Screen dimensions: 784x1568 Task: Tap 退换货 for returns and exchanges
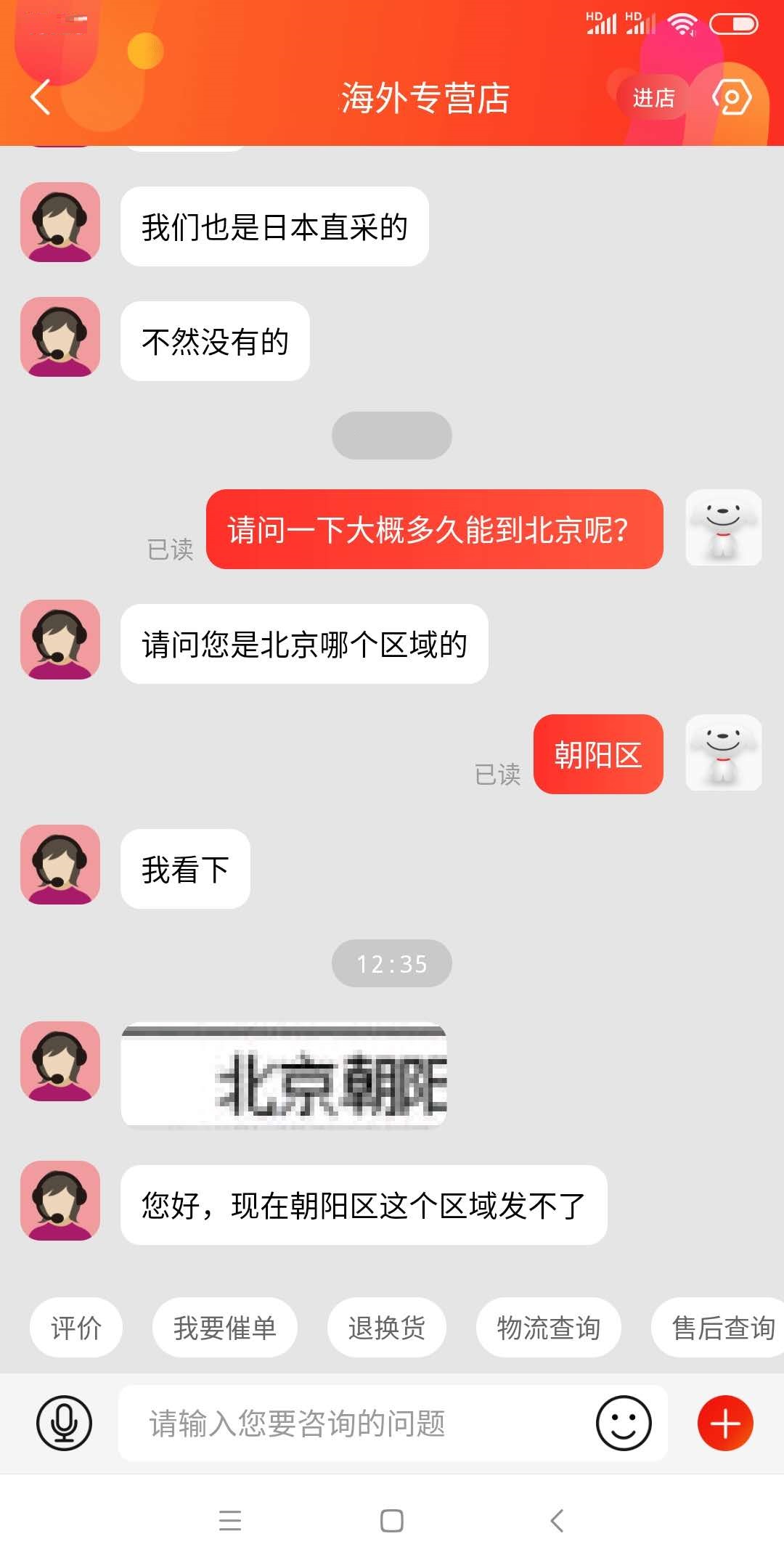click(x=386, y=1328)
